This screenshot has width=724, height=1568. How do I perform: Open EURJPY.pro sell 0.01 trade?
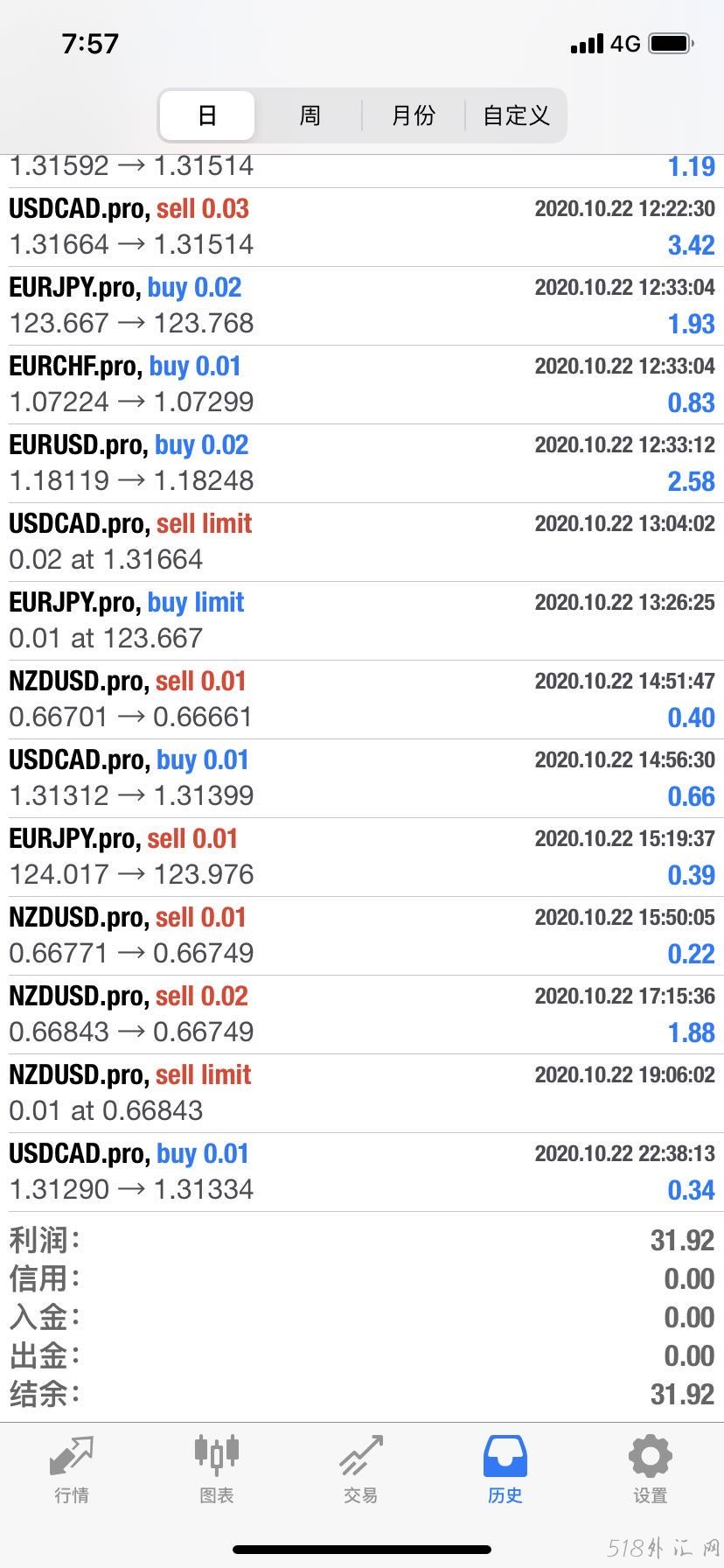[362, 857]
